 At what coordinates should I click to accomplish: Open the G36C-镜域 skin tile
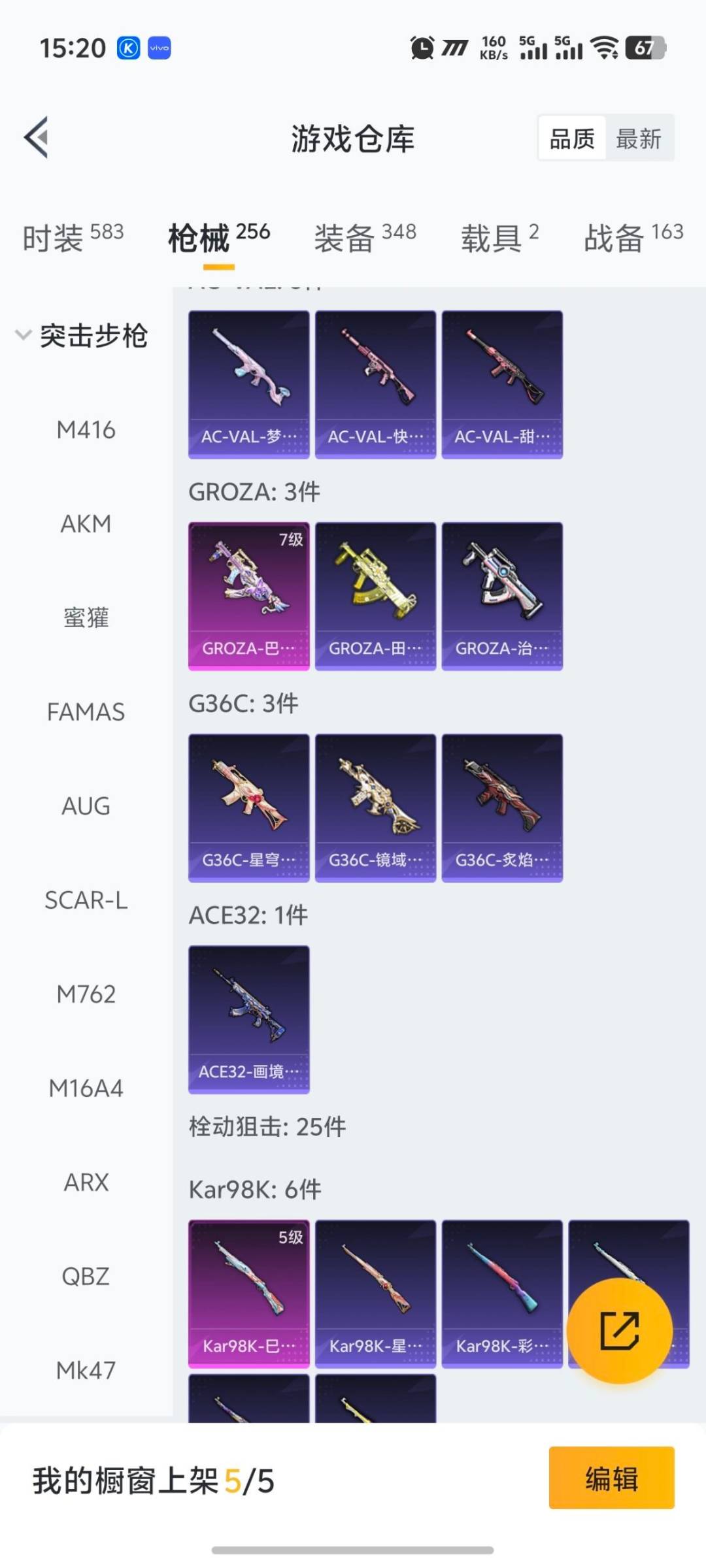click(375, 808)
